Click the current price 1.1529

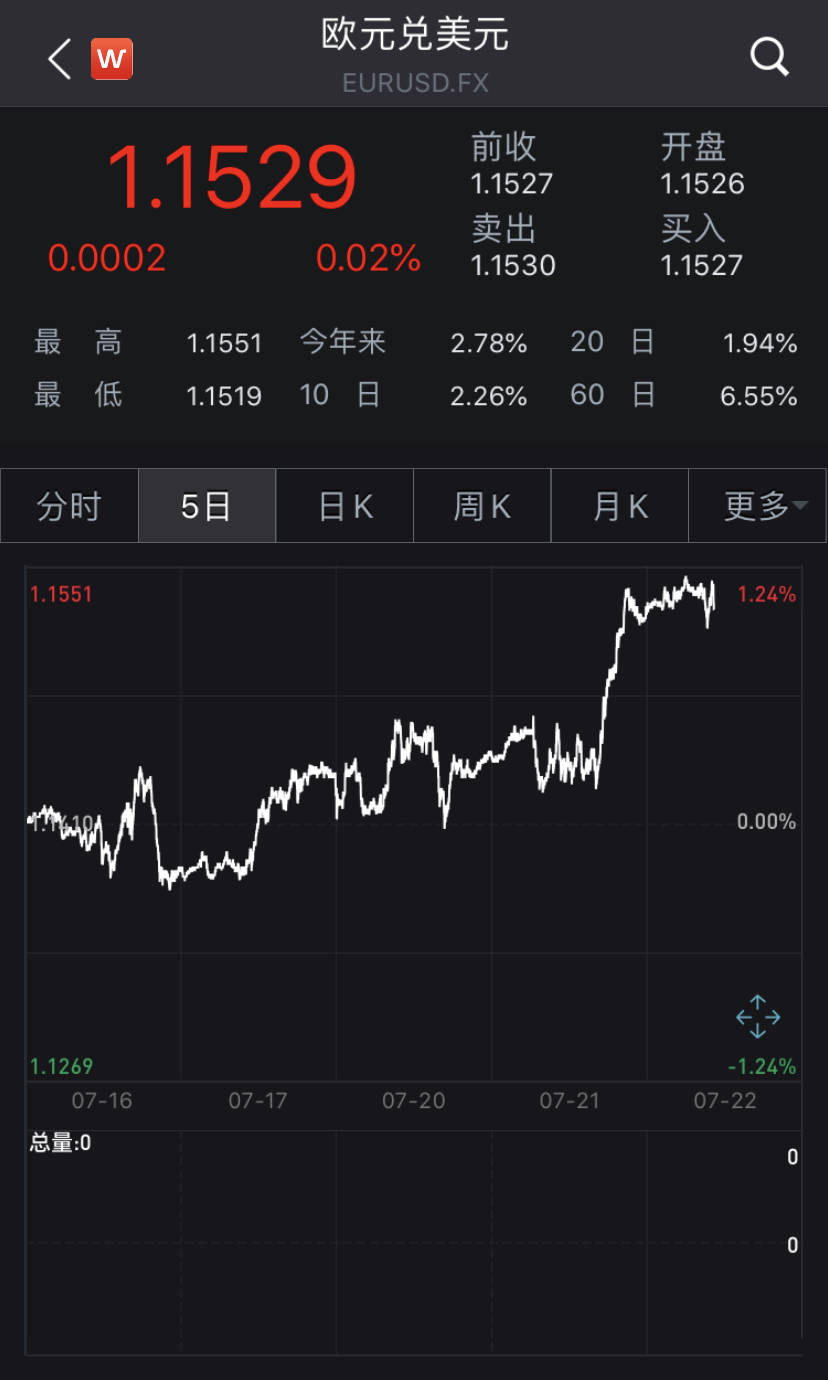point(235,176)
